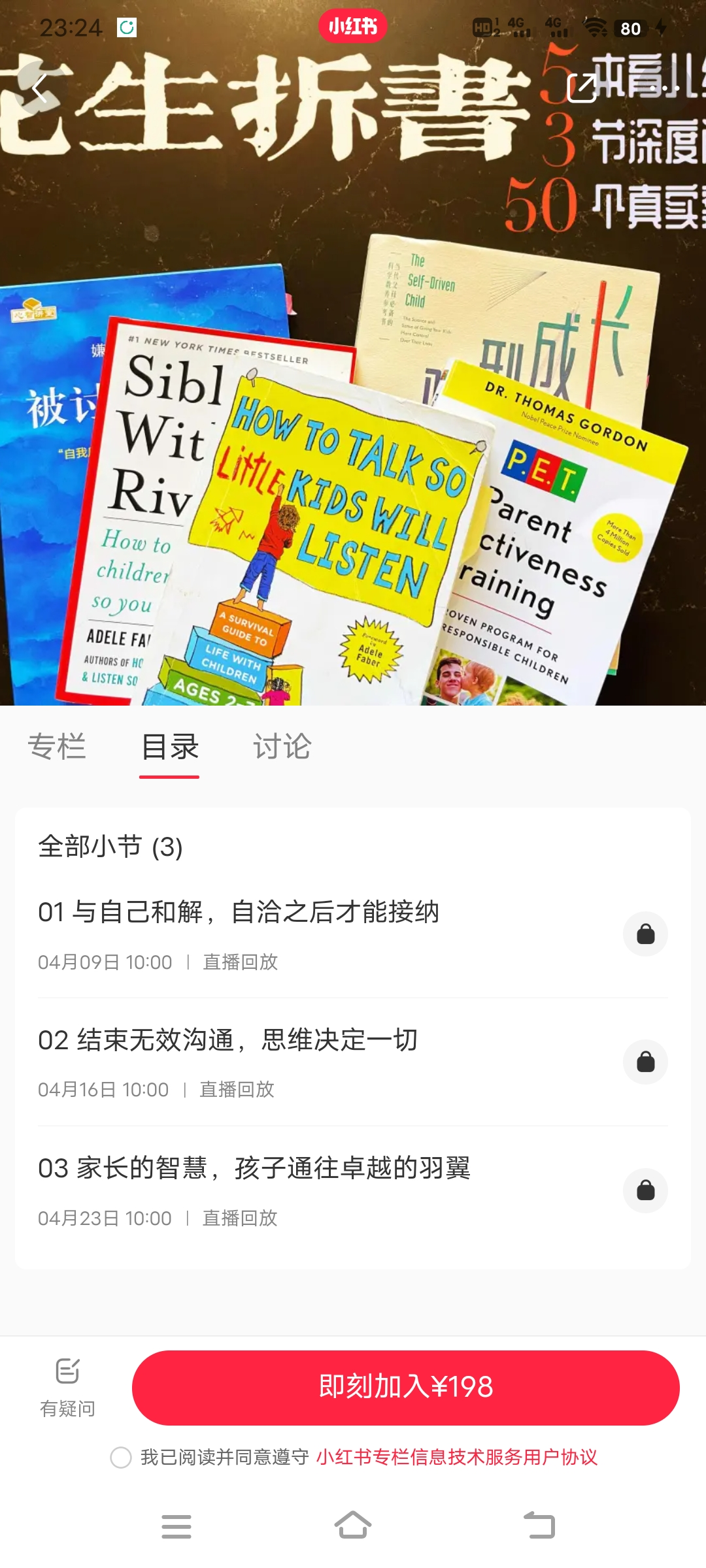Tap the lock icon on lesson 02

(645, 1062)
